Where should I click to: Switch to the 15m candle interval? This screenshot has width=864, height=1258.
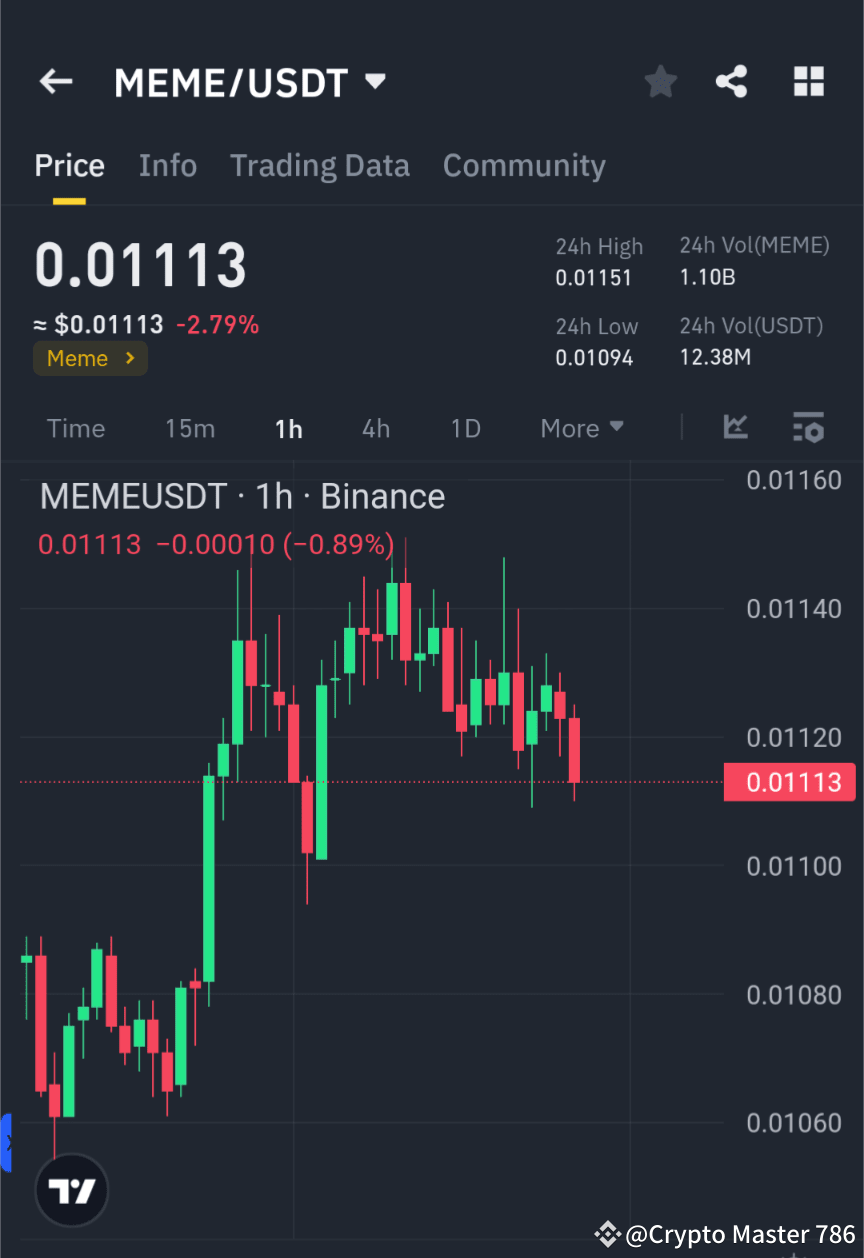190,428
